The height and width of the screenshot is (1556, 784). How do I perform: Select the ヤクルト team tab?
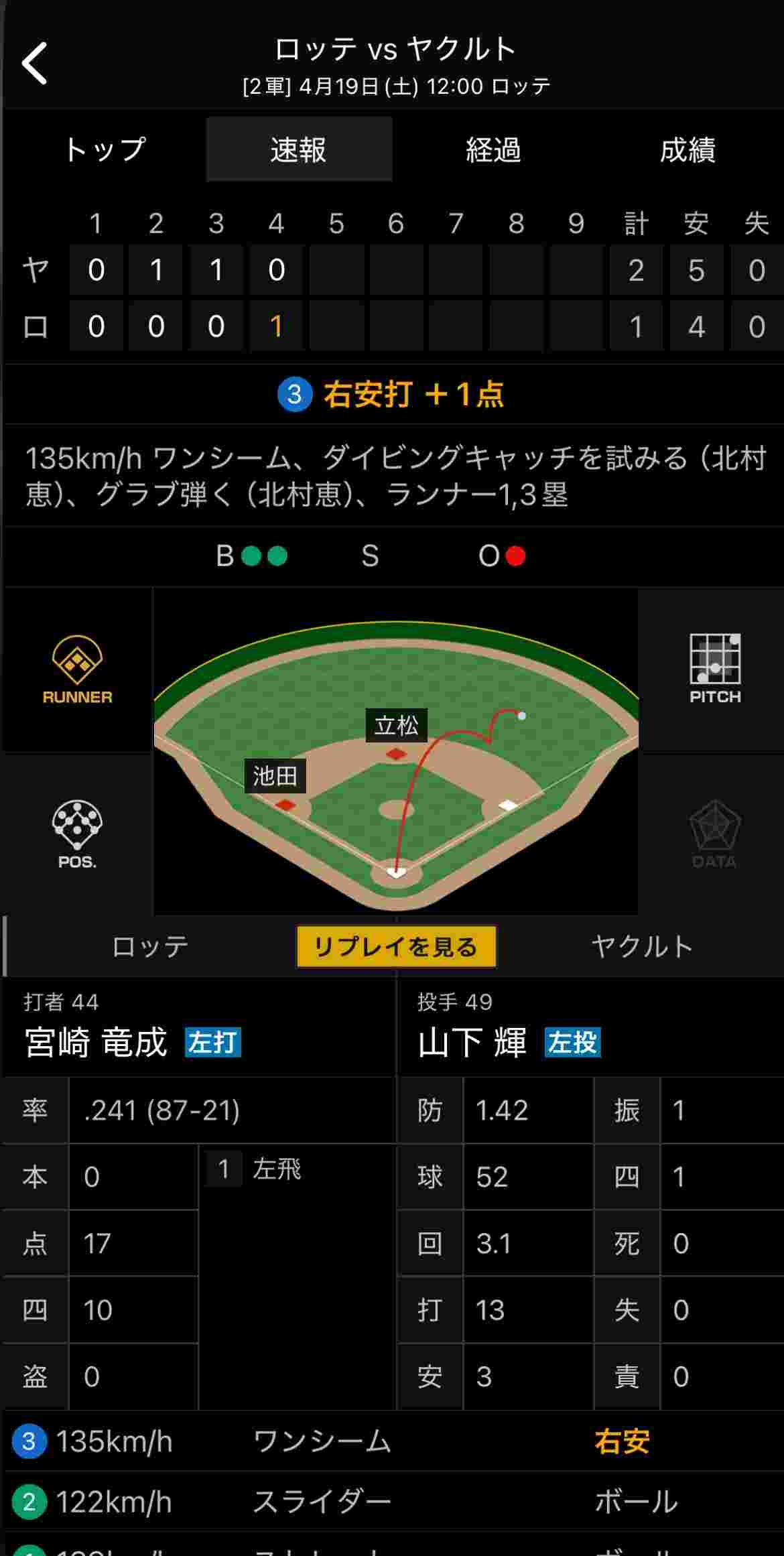click(x=641, y=946)
